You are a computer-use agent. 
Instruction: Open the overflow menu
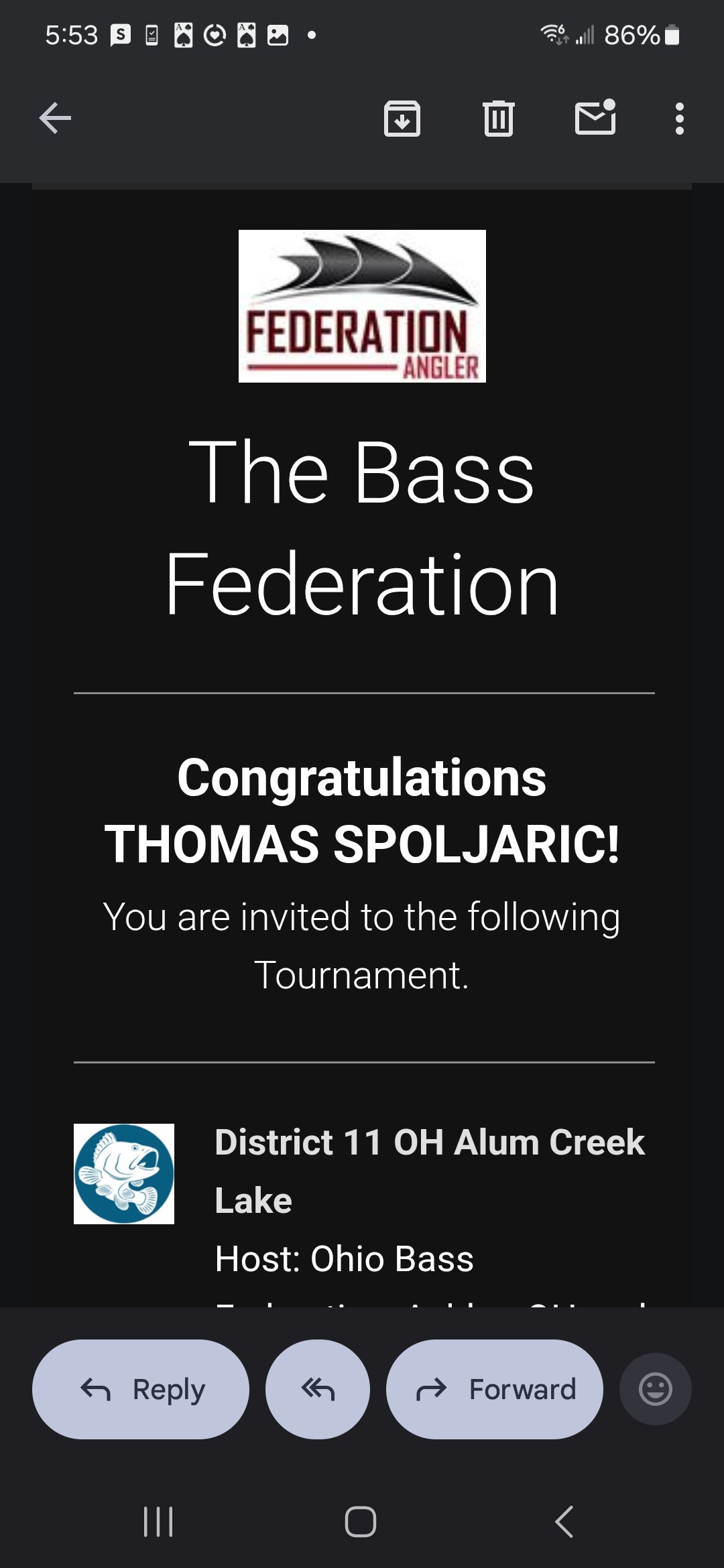coord(679,119)
